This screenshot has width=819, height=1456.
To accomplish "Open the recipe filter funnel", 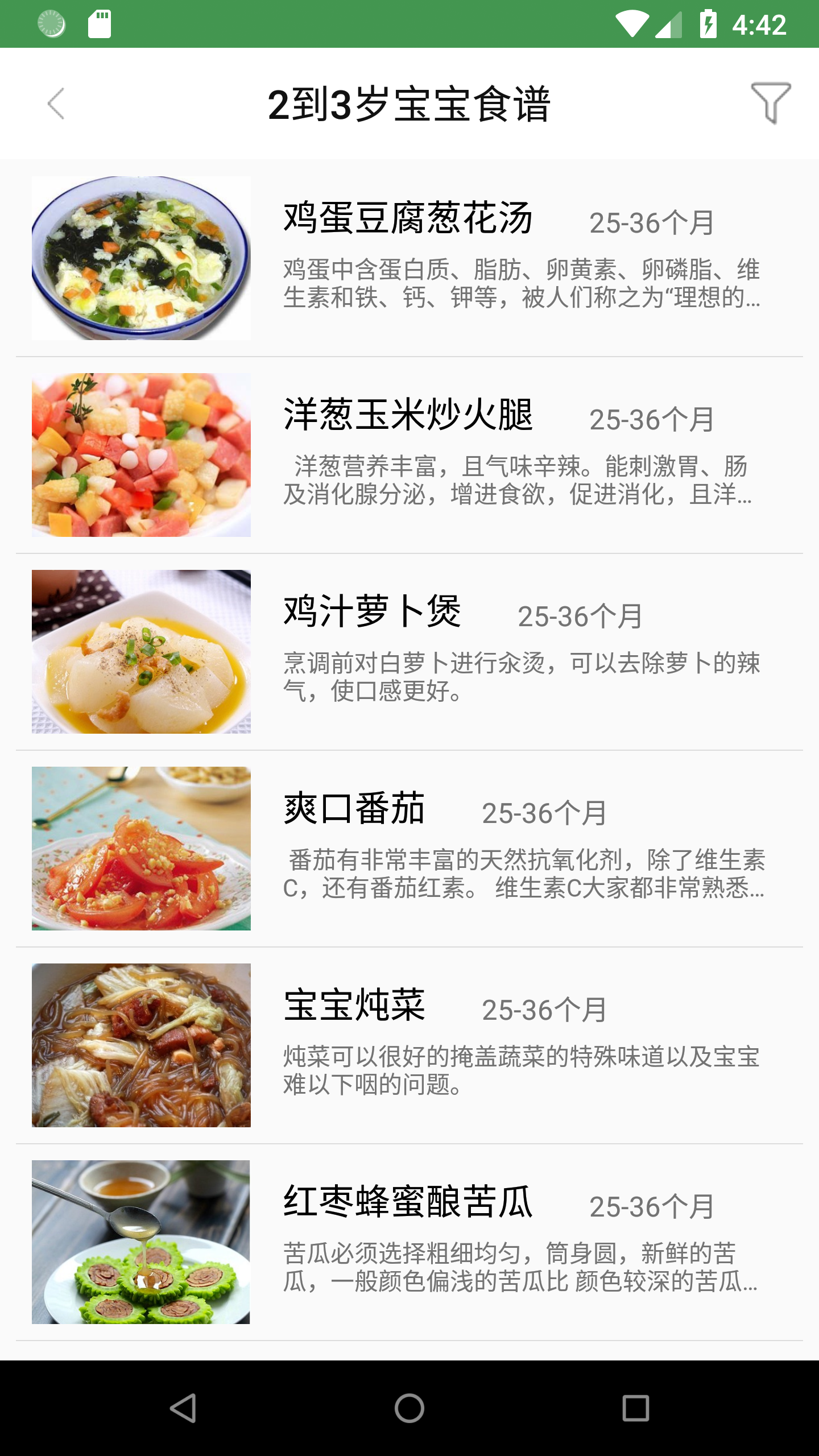I will (770, 102).
